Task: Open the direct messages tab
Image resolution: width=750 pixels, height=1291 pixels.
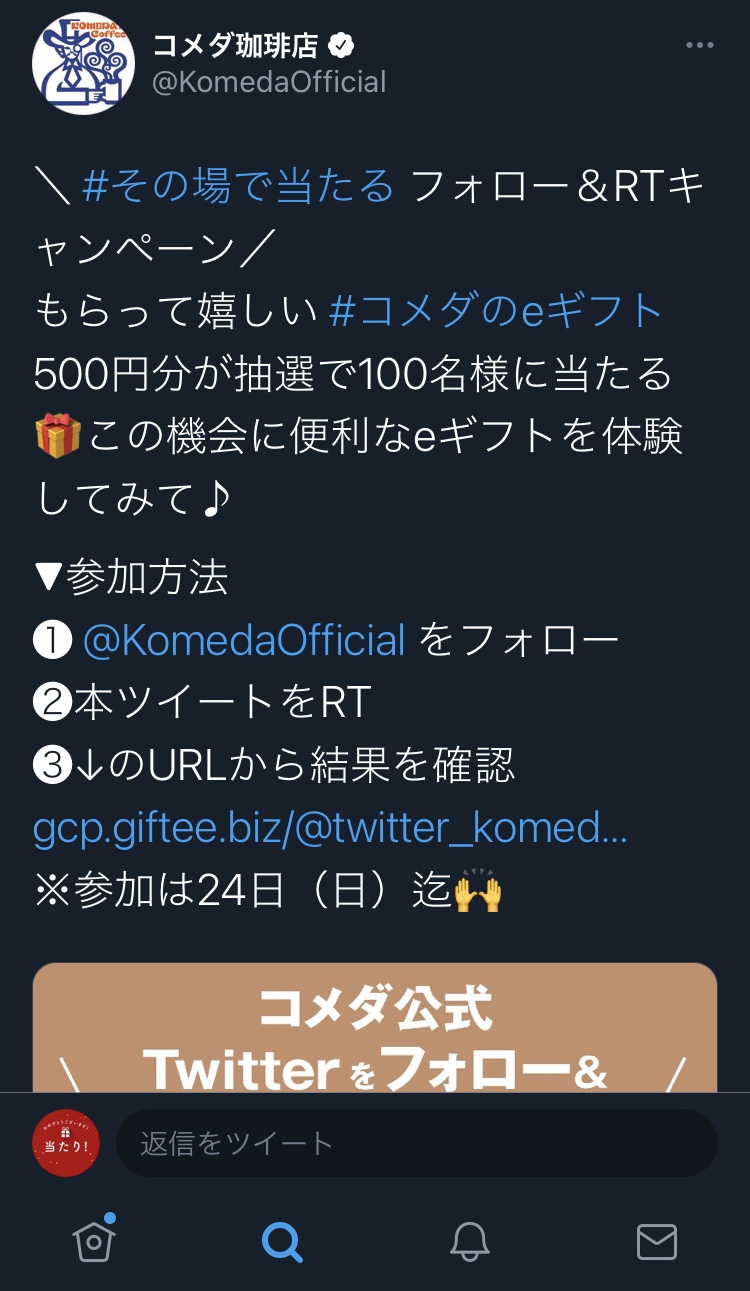Action: 656,1242
